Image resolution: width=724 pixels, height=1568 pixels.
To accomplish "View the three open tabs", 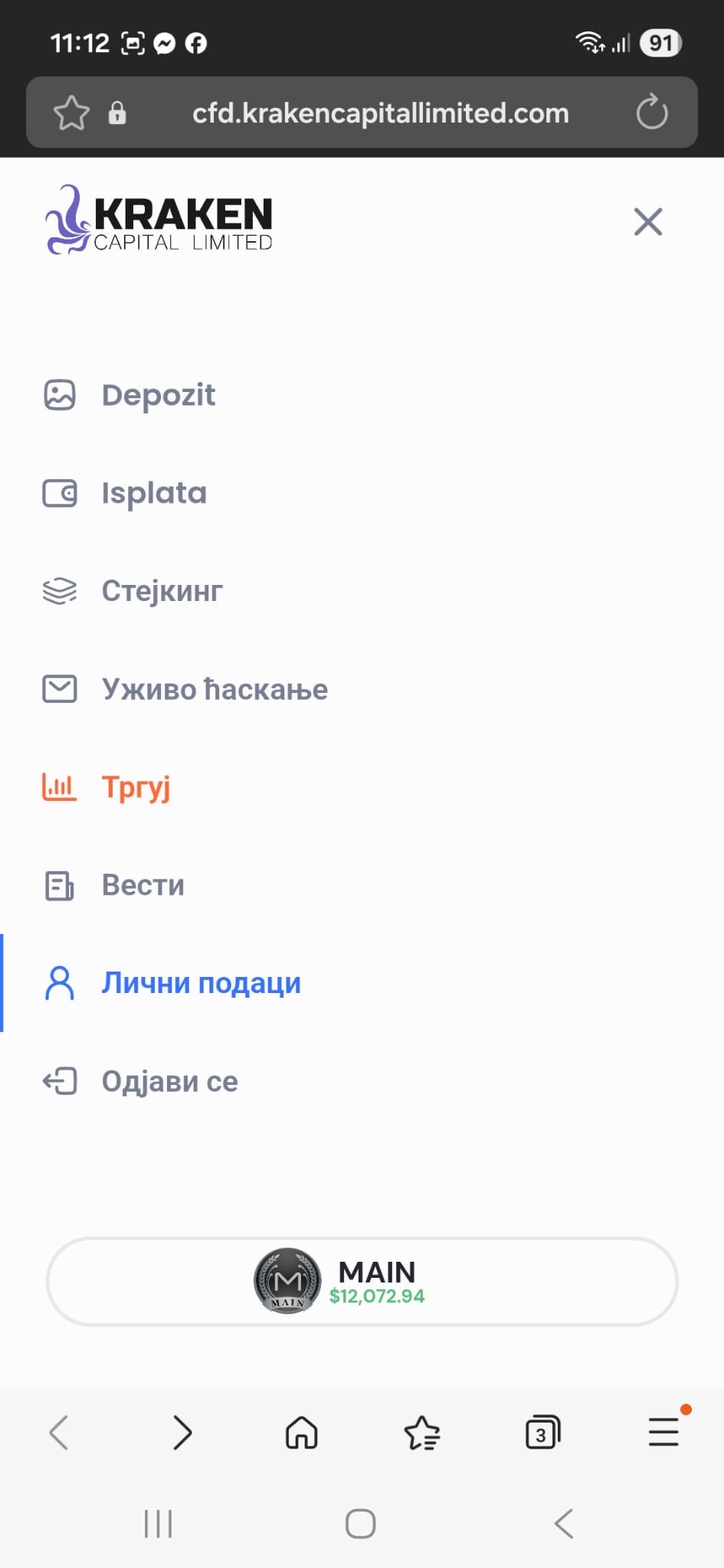I will [x=542, y=1432].
